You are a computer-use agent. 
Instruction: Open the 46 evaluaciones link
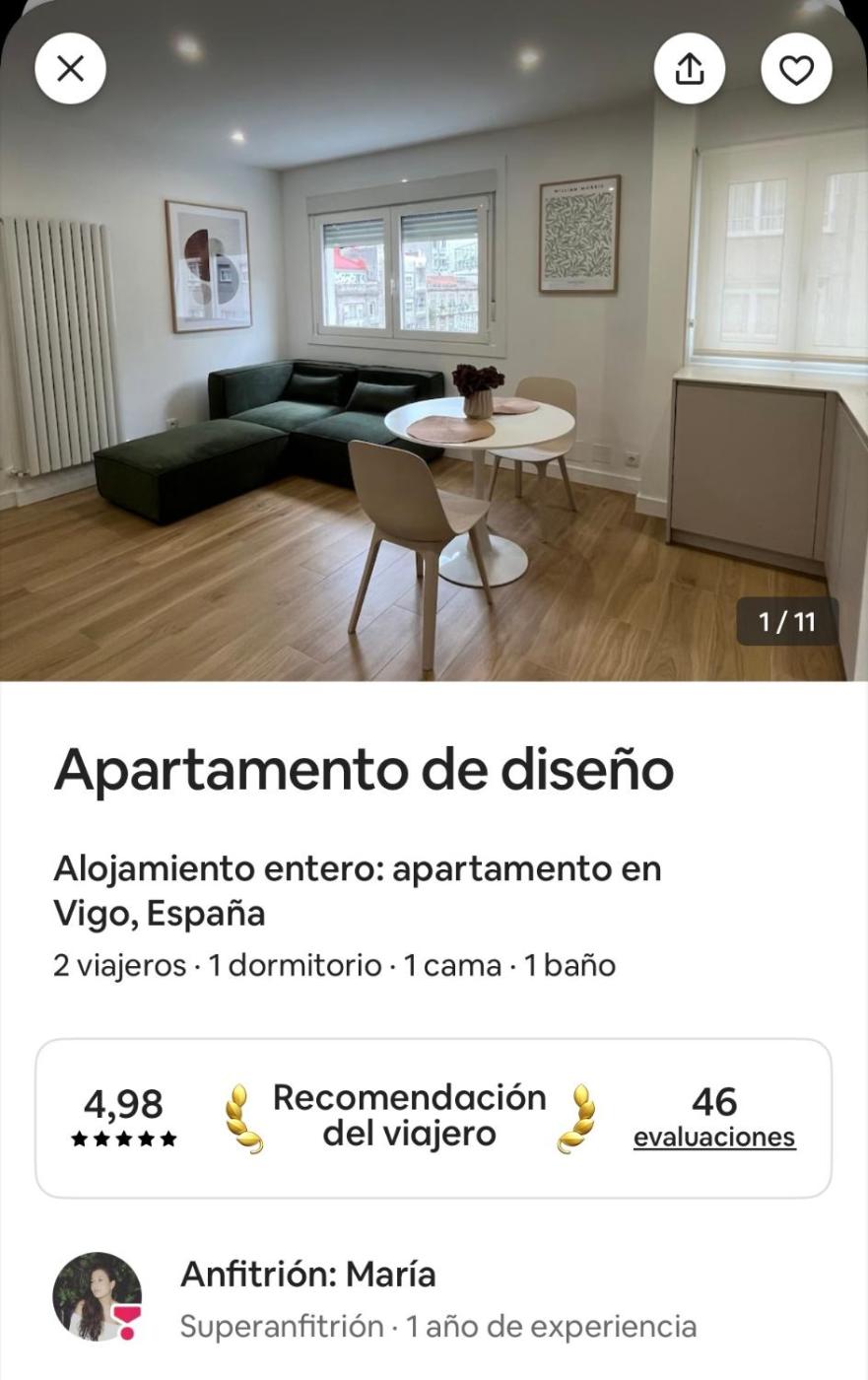[714, 1136]
